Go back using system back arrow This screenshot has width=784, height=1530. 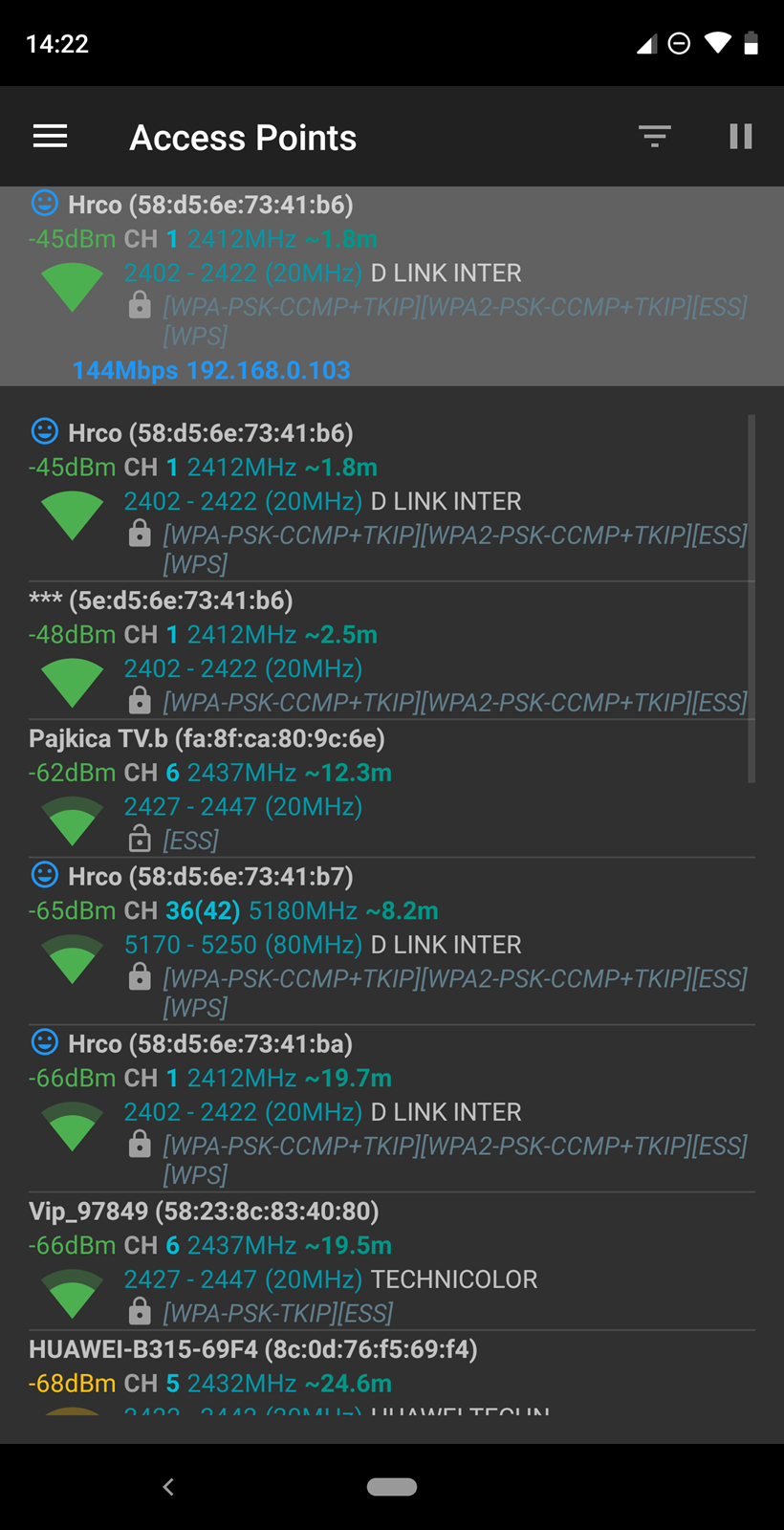168,1486
